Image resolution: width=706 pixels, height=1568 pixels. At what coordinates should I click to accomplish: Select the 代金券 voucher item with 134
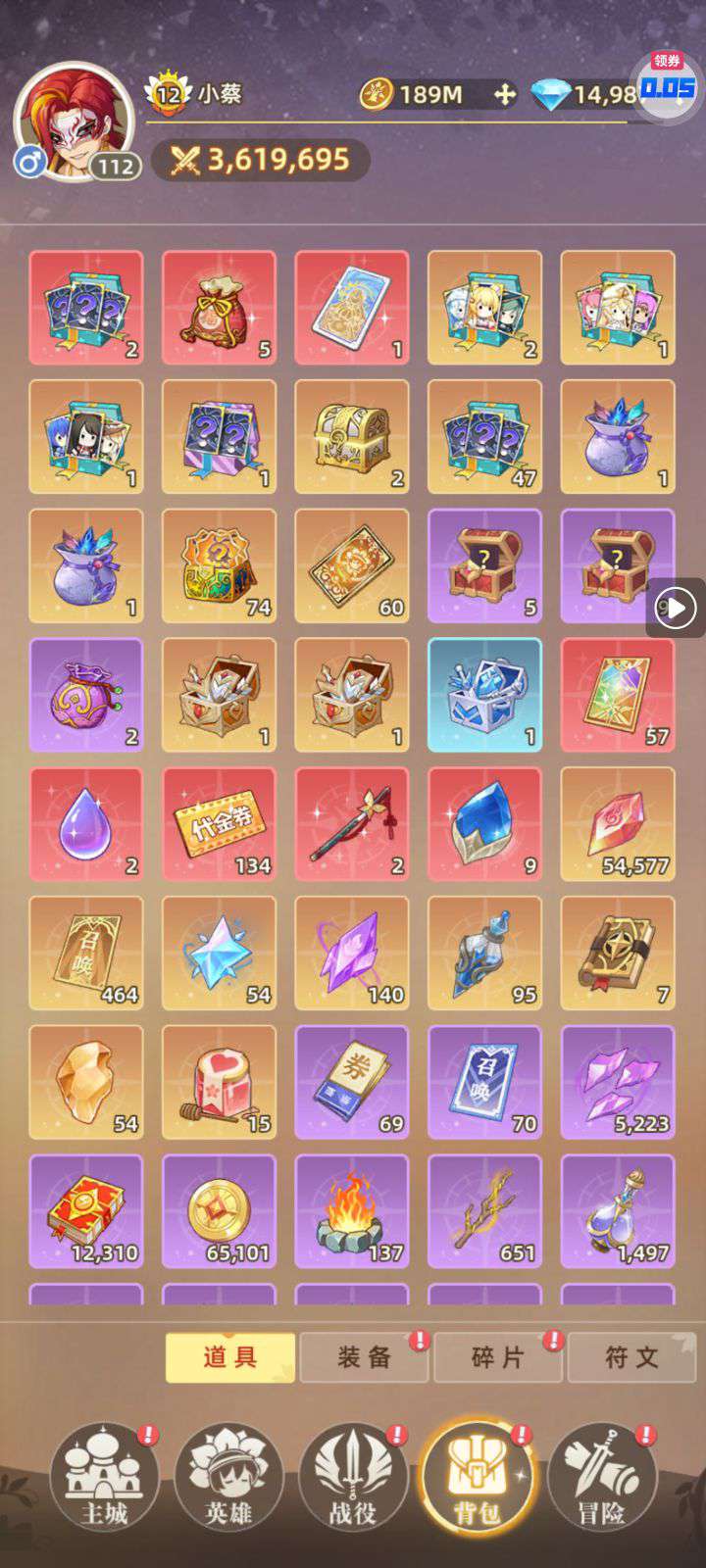(x=219, y=824)
